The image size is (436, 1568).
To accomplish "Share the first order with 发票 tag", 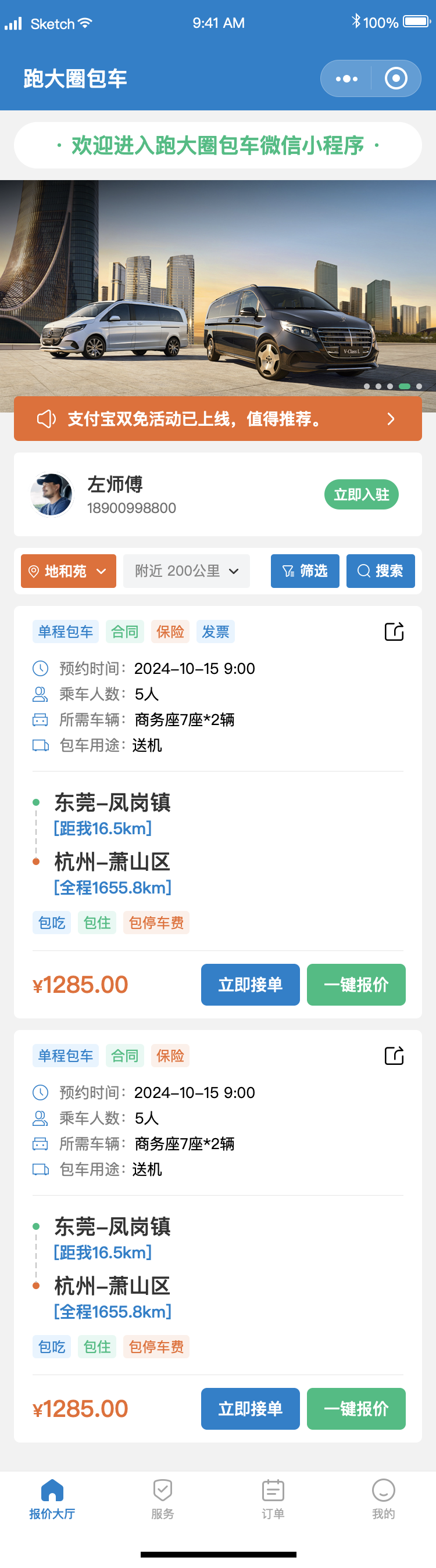I will [x=394, y=632].
